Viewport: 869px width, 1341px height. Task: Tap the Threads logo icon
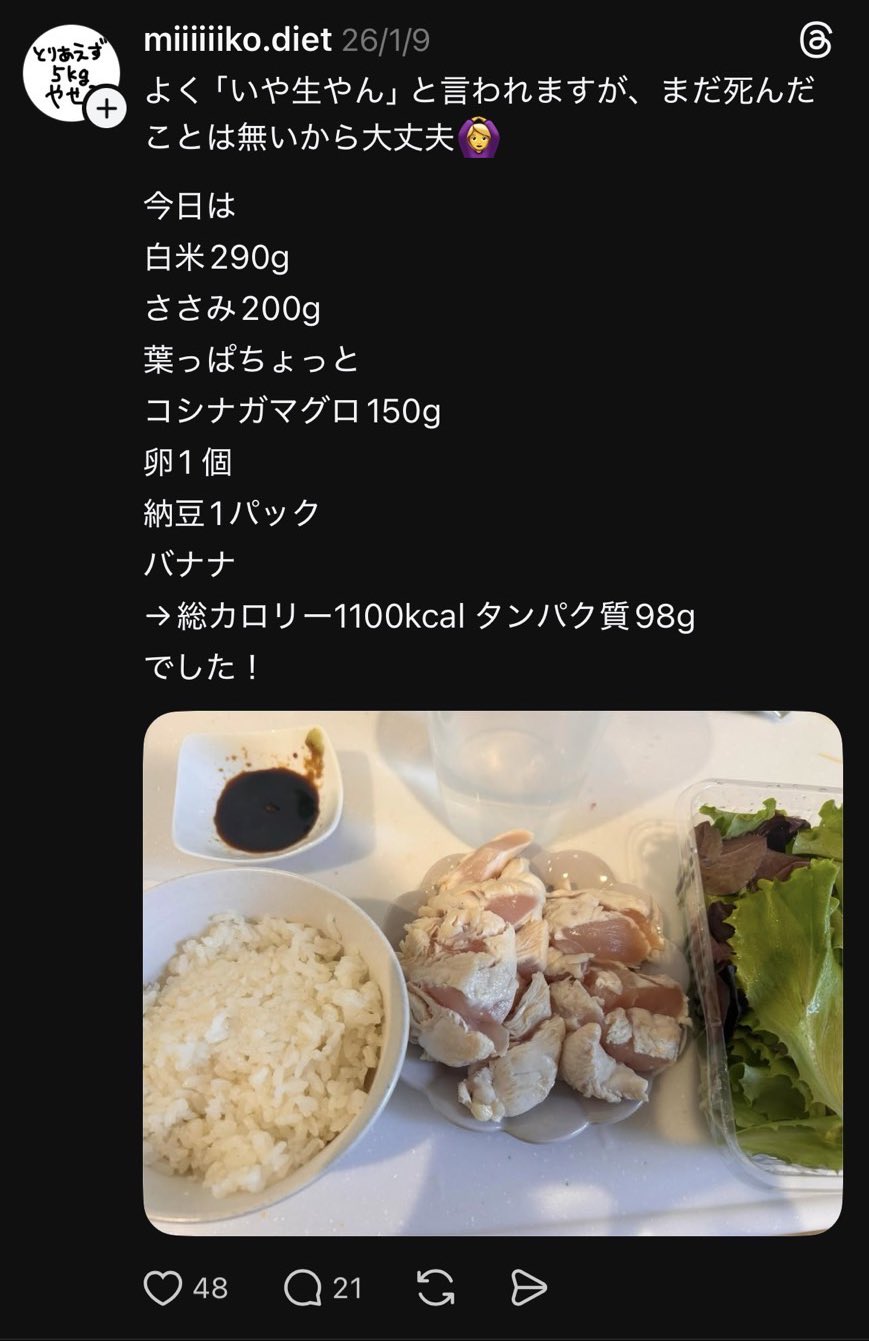816,41
